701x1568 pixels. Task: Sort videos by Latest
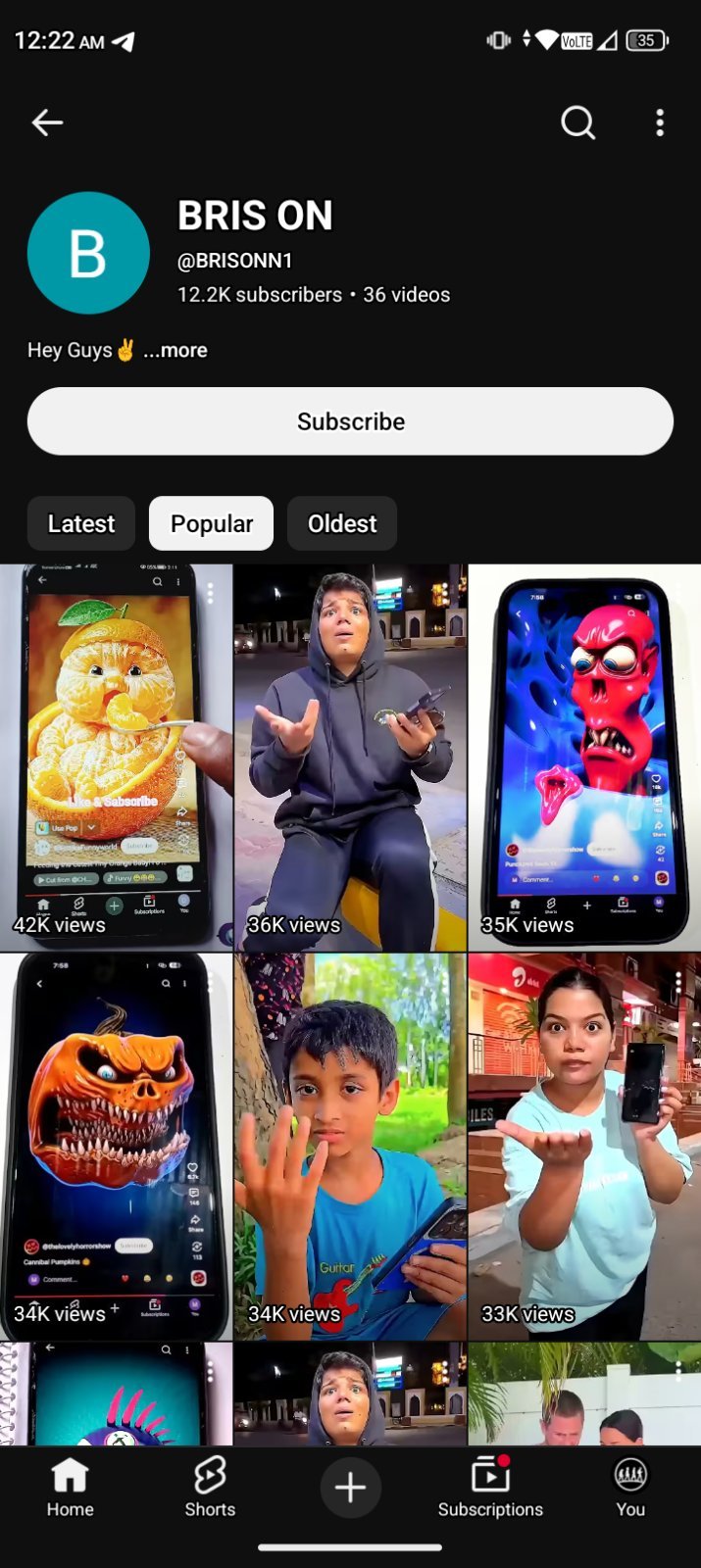pyautogui.click(x=81, y=523)
